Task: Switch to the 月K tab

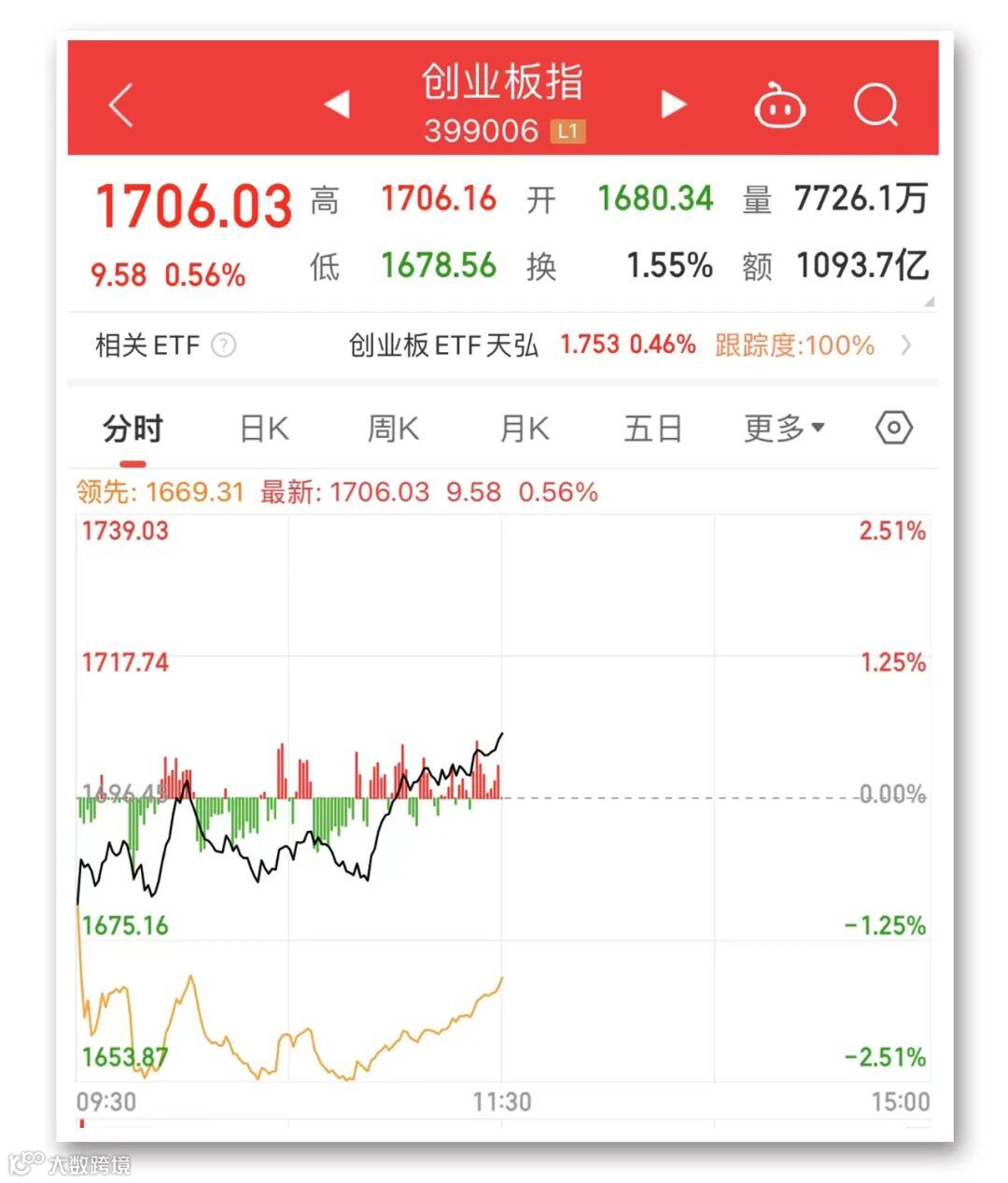Action: (x=524, y=430)
